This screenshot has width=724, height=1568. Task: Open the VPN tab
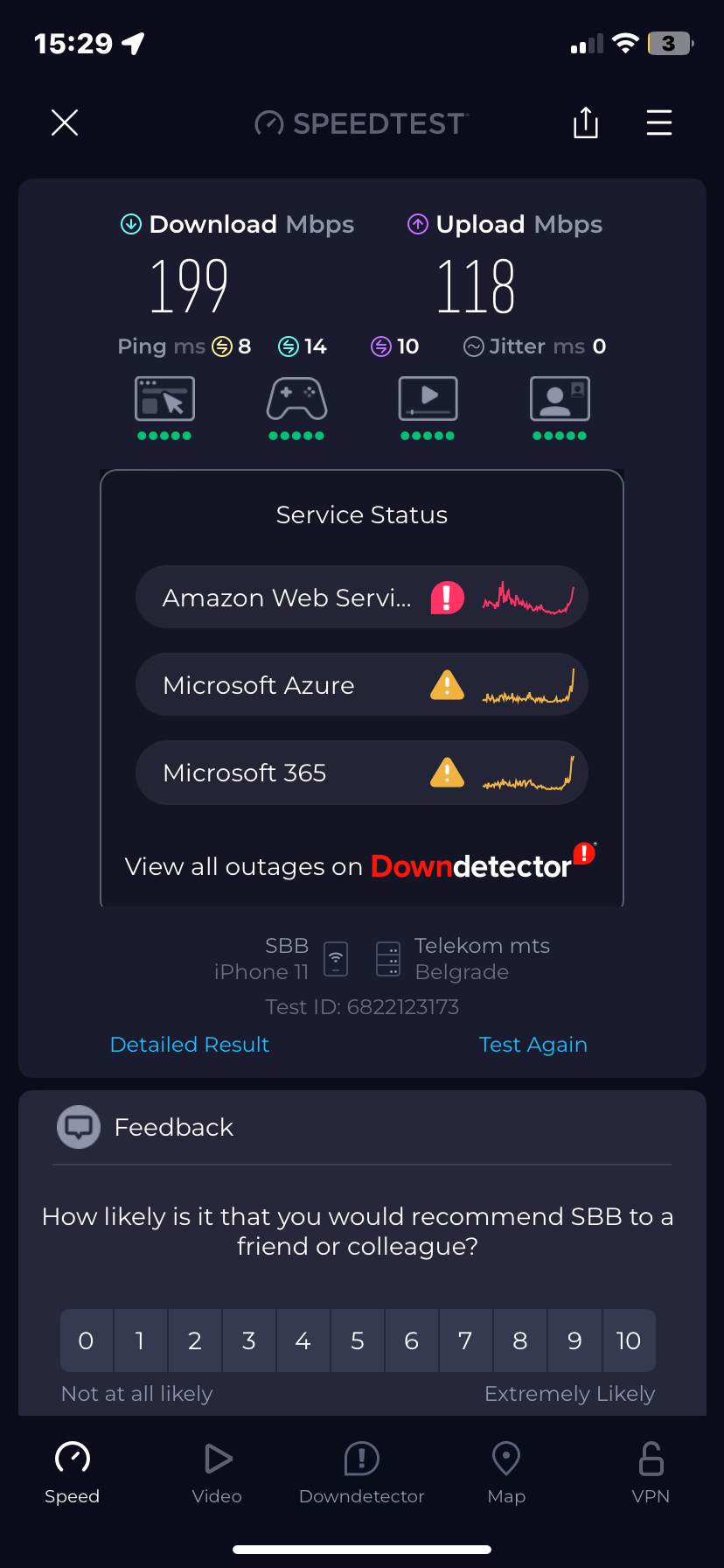coord(651,1473)
